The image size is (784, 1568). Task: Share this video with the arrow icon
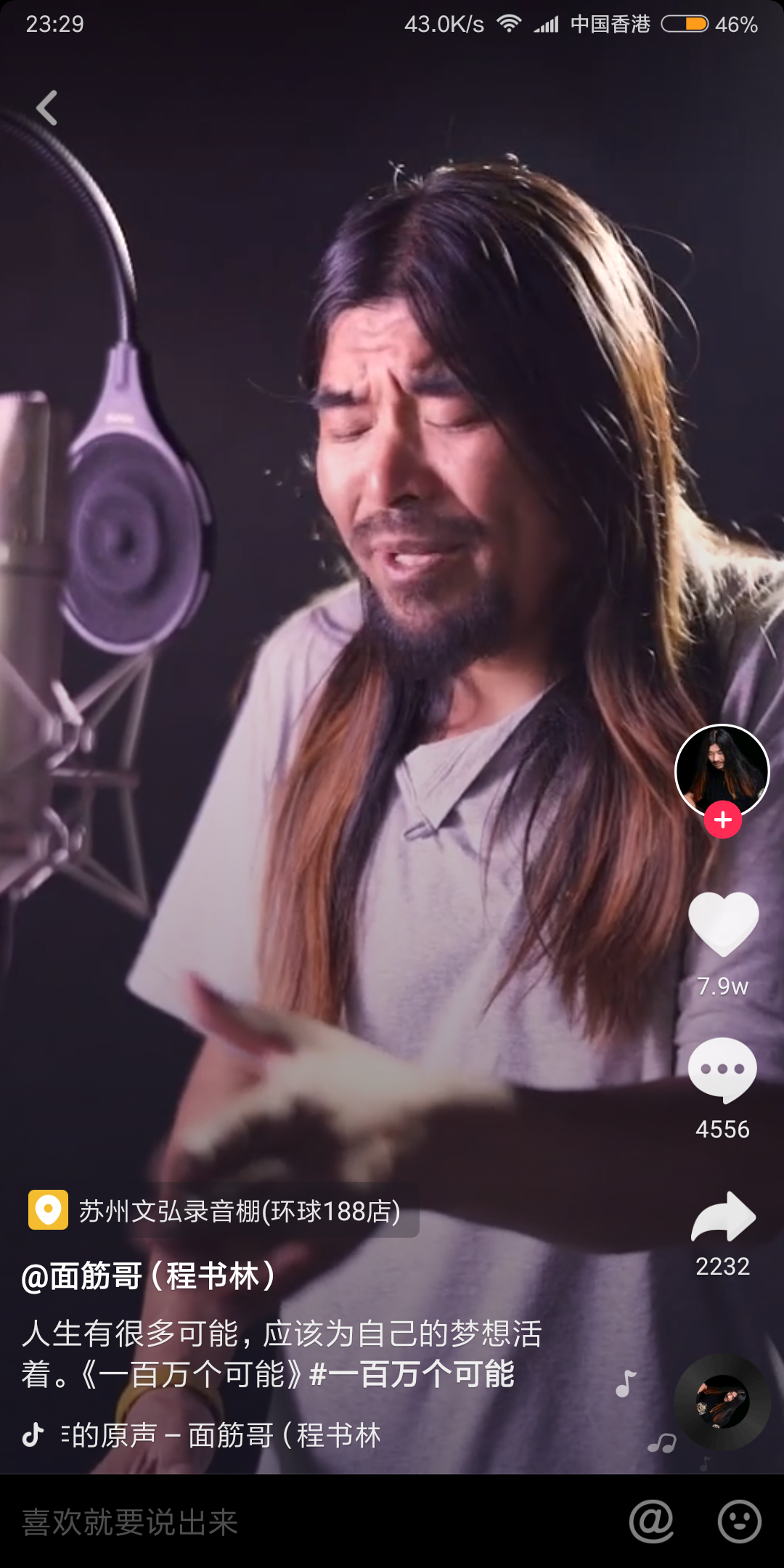tap(723, 1217)
